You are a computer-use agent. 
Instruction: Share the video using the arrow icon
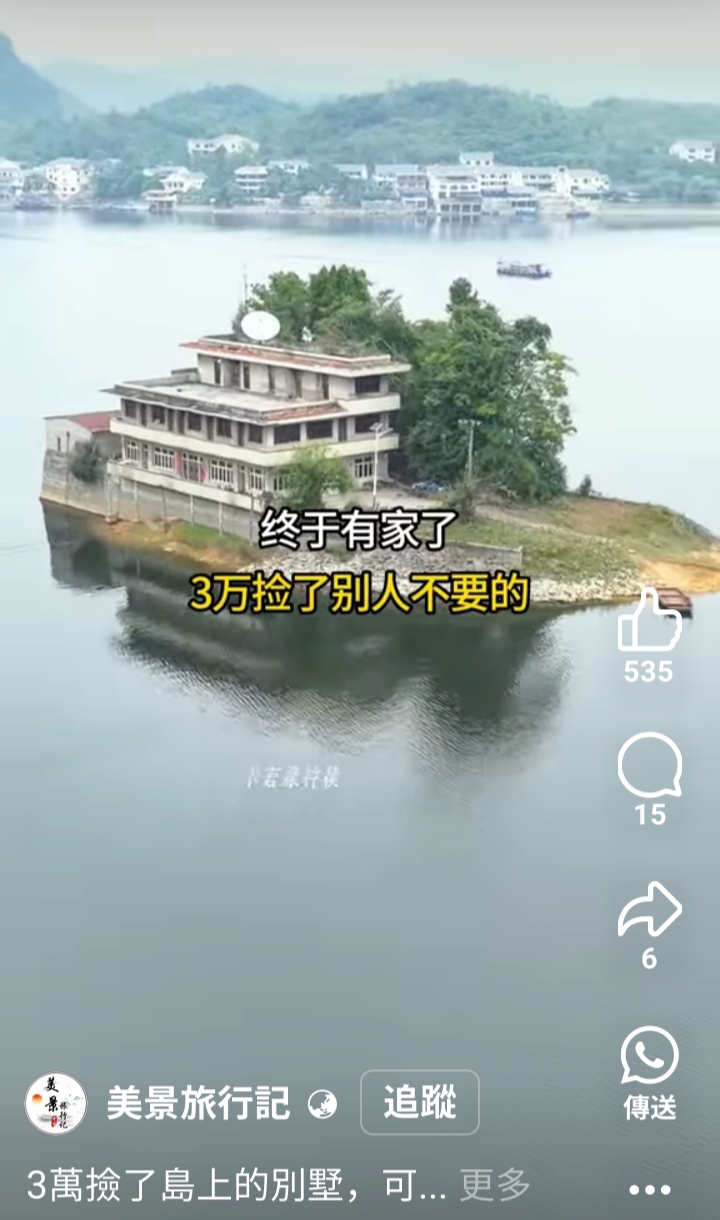649,909
